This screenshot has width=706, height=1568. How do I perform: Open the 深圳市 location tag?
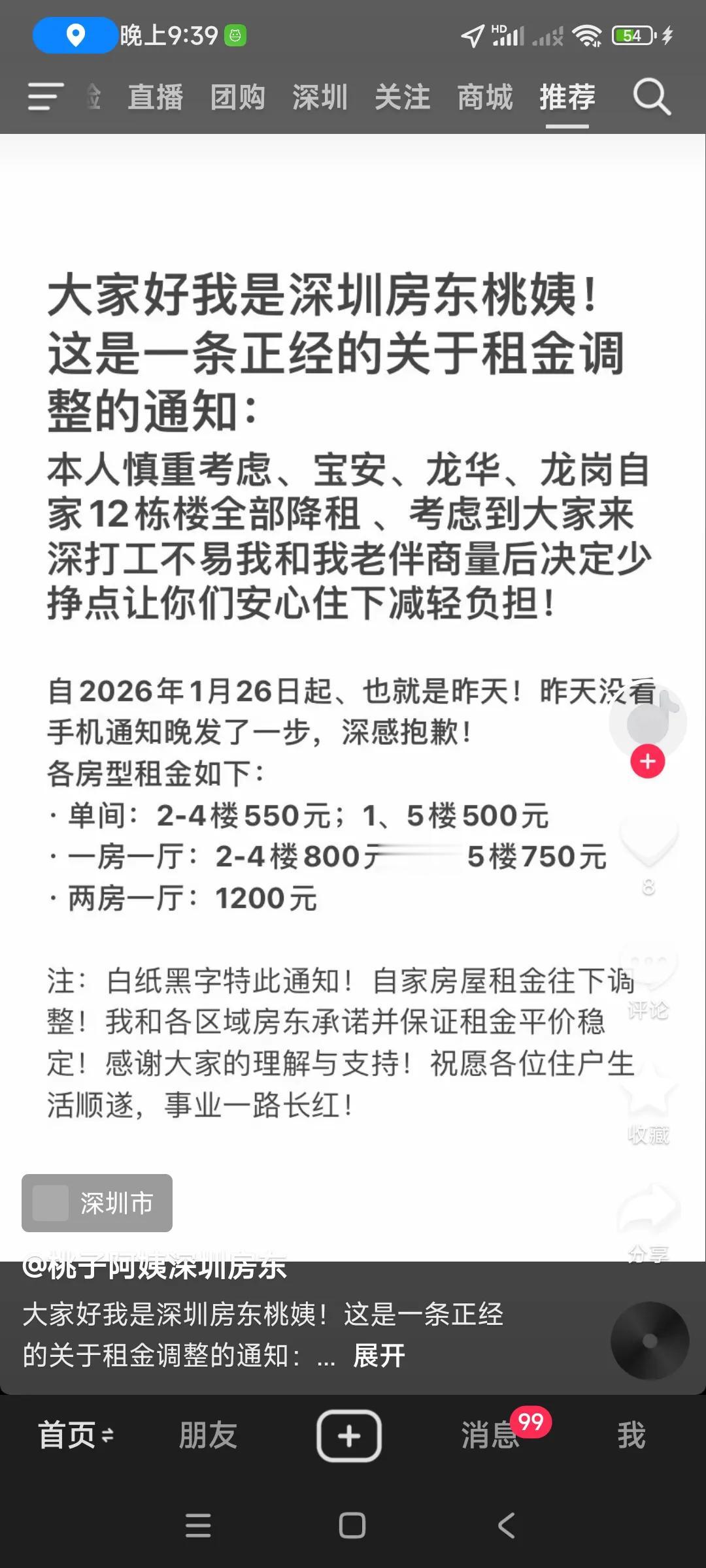pyautogui.click(x=96, y=1203)
